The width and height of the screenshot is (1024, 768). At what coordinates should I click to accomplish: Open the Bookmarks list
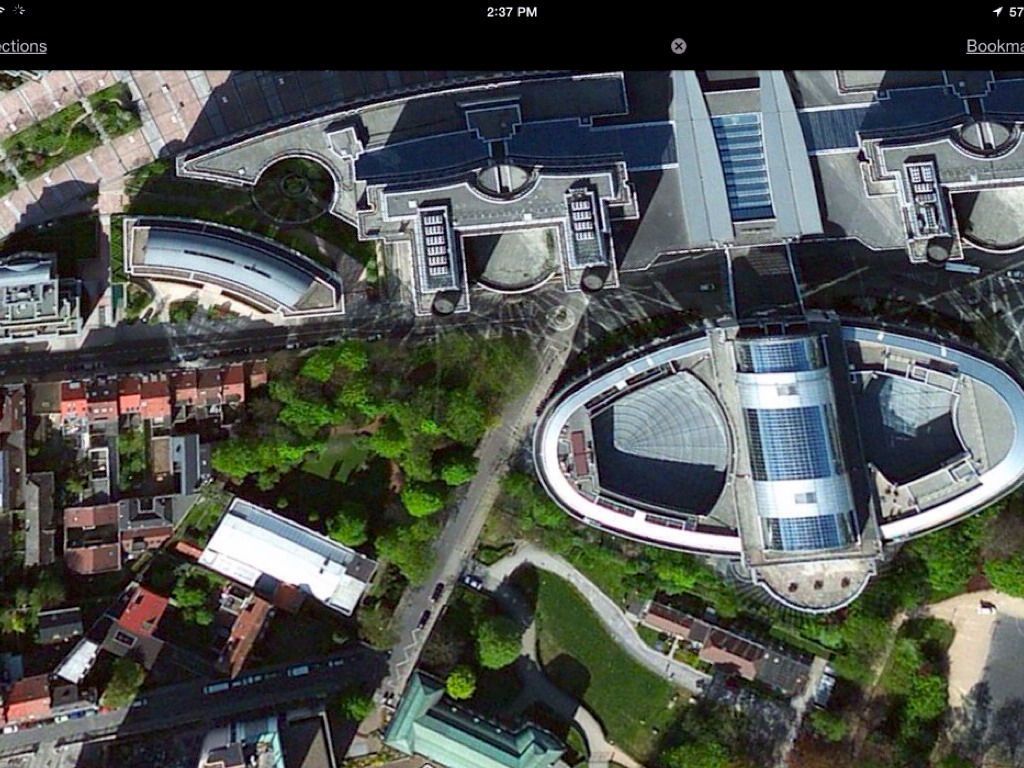pos(996,46)
